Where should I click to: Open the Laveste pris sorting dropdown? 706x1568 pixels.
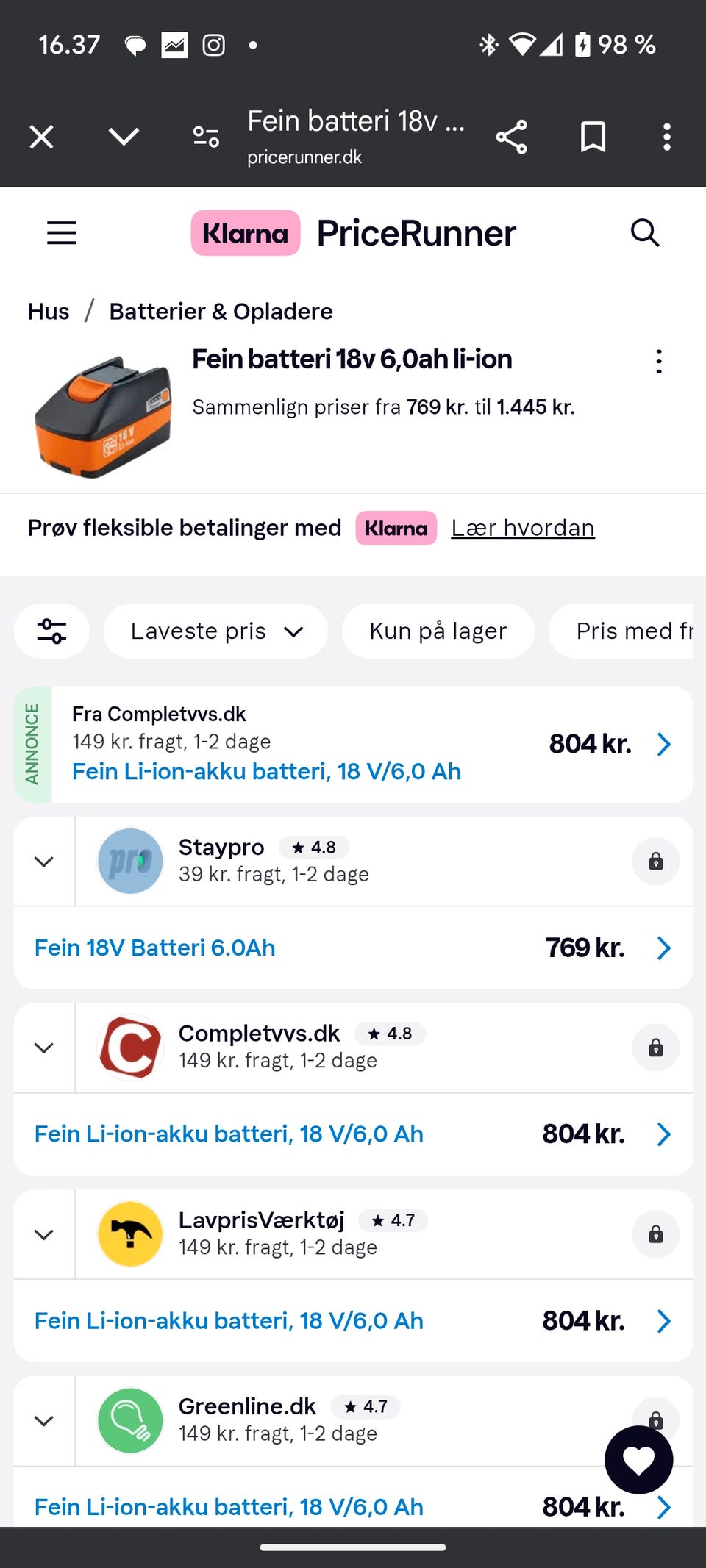pos(215,631)
